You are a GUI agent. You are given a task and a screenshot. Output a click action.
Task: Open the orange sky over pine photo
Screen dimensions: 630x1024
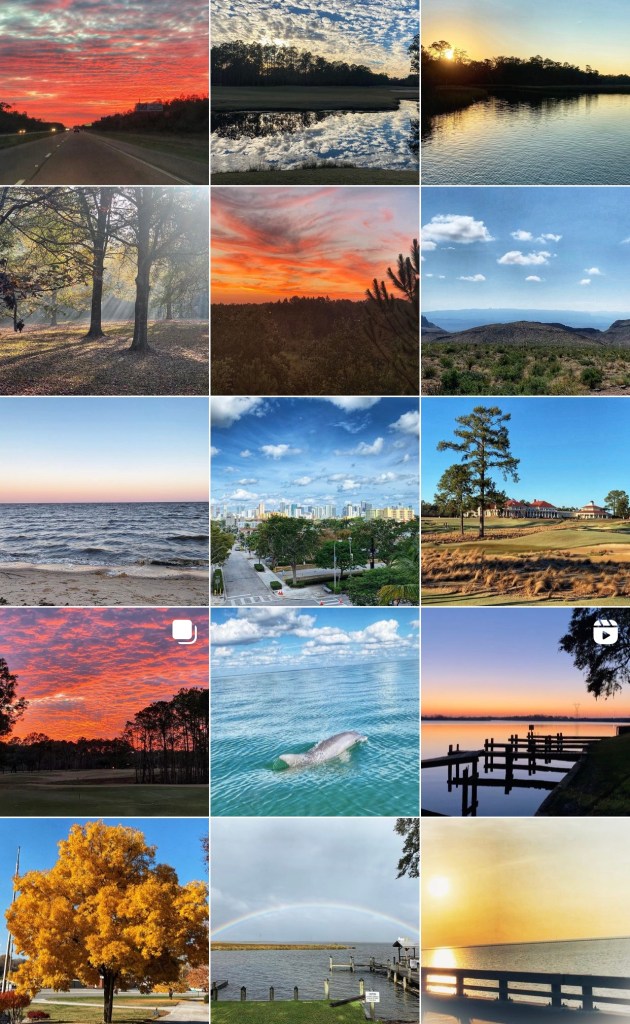(315, 291)
